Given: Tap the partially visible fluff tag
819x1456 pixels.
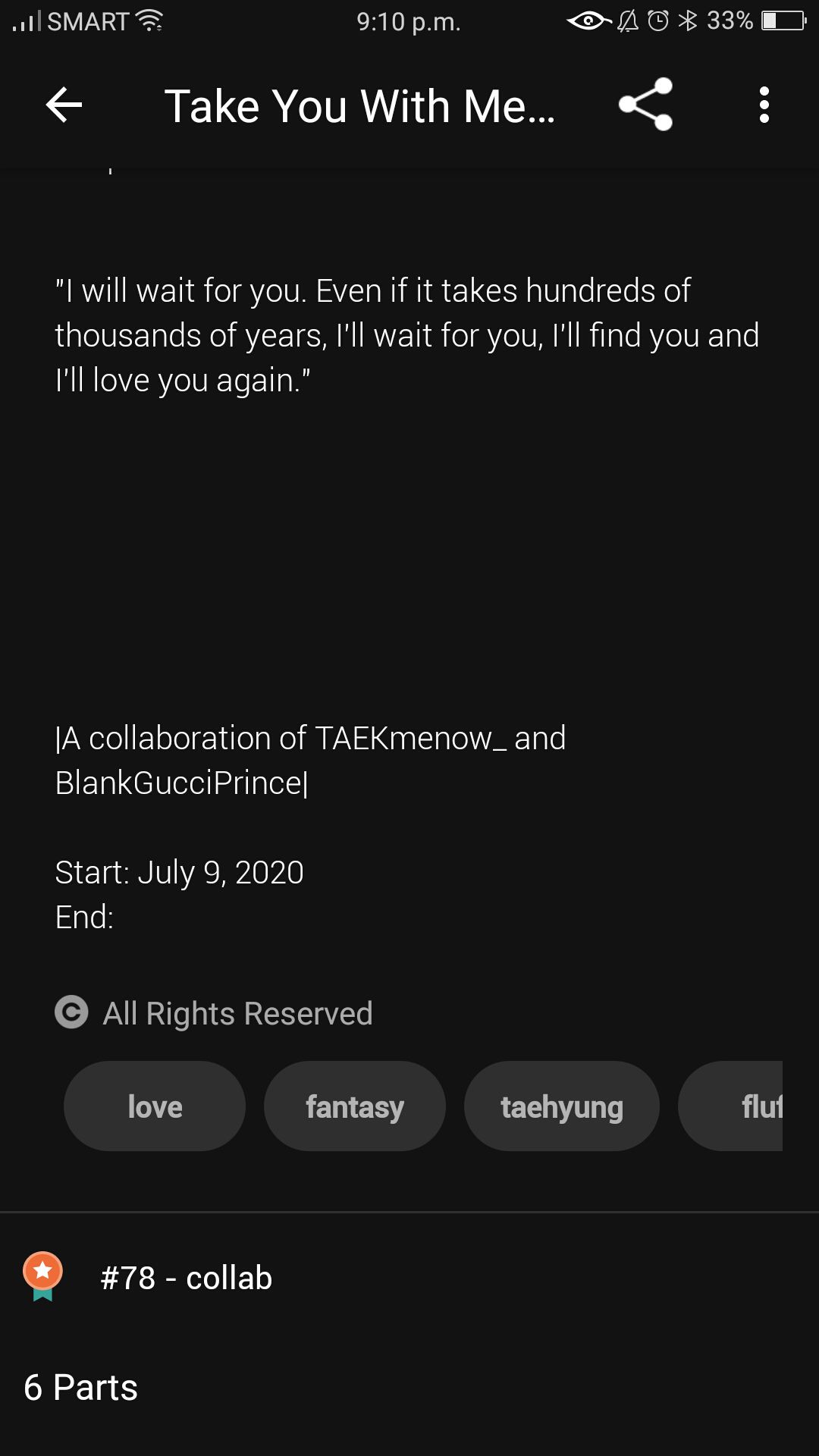Looking at the screenshot, I should tap(730, 1106).
